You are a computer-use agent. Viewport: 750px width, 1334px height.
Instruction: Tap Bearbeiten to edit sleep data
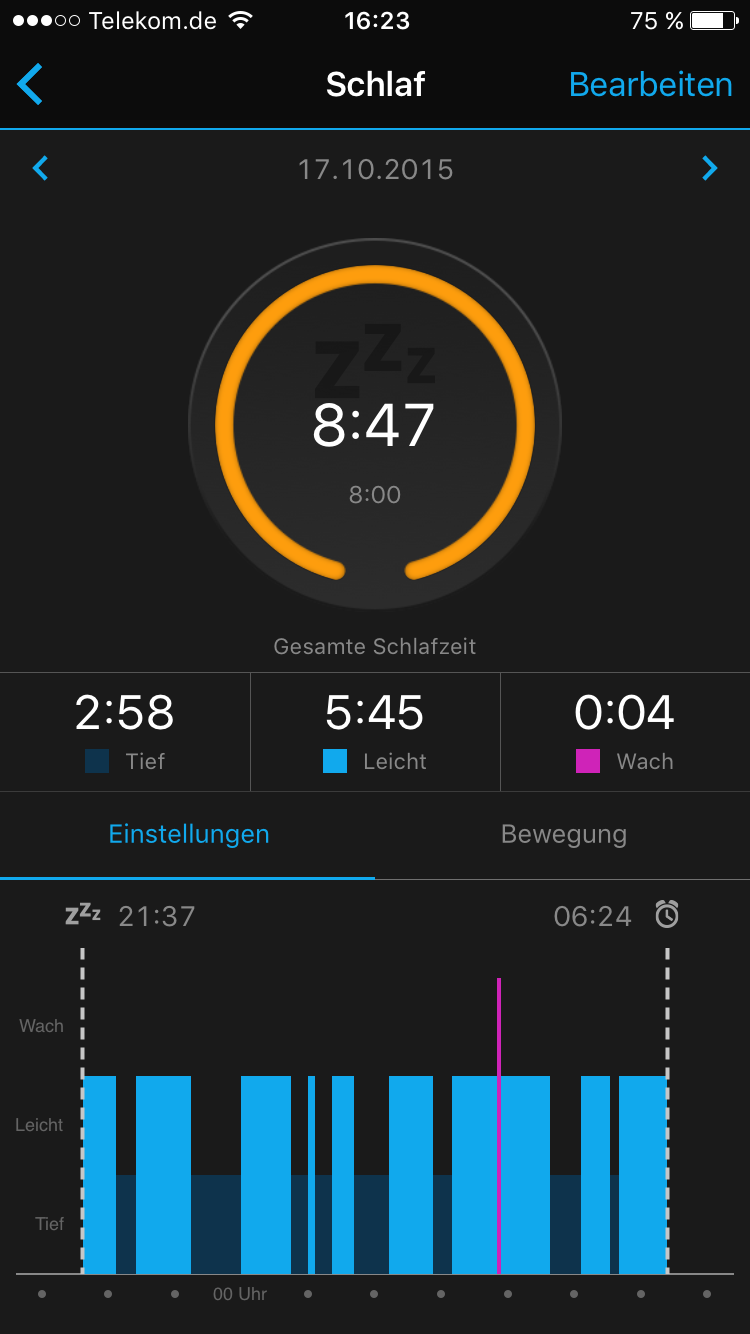pos(650,85)
